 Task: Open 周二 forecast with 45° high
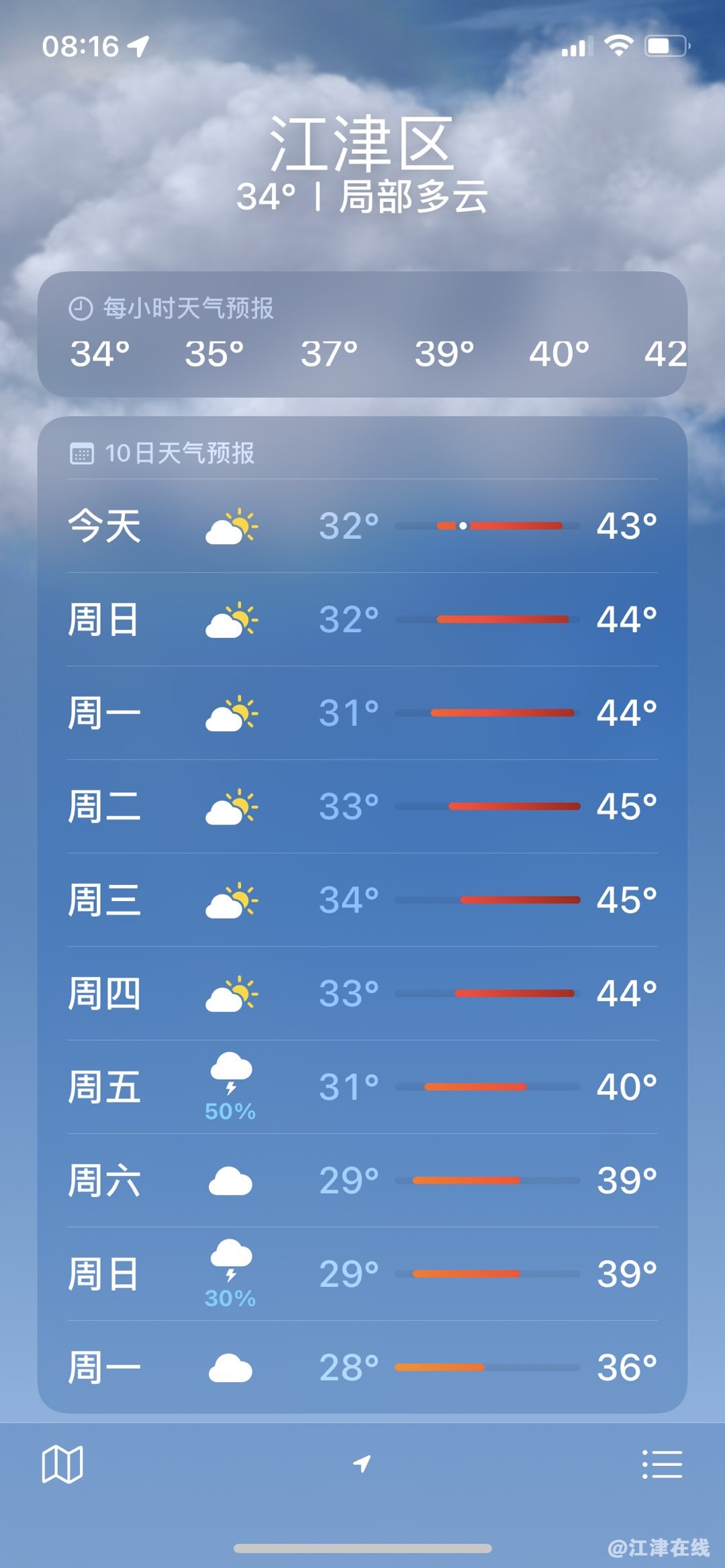coord(362,806)
